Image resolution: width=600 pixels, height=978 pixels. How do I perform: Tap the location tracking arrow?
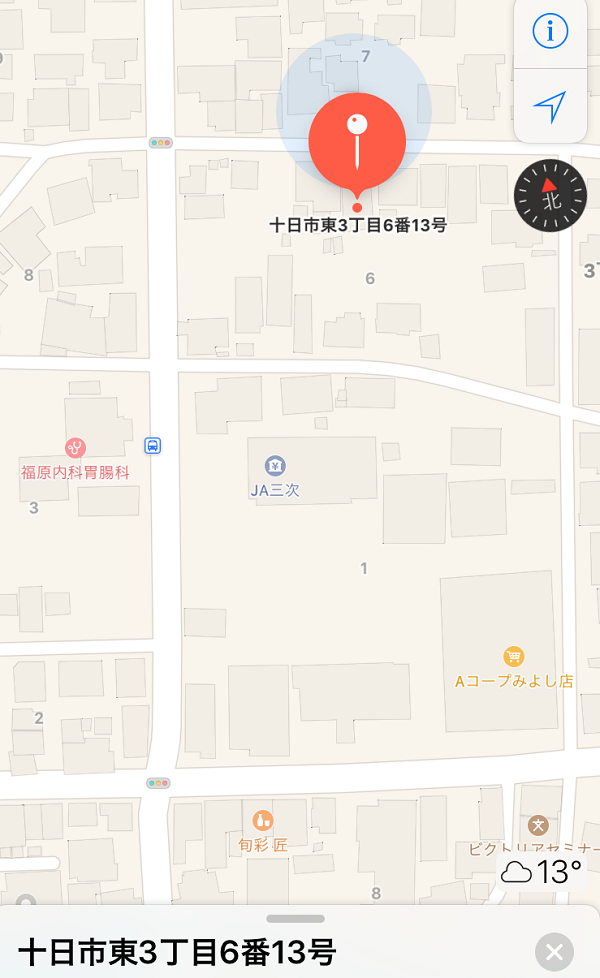point(550,106)
